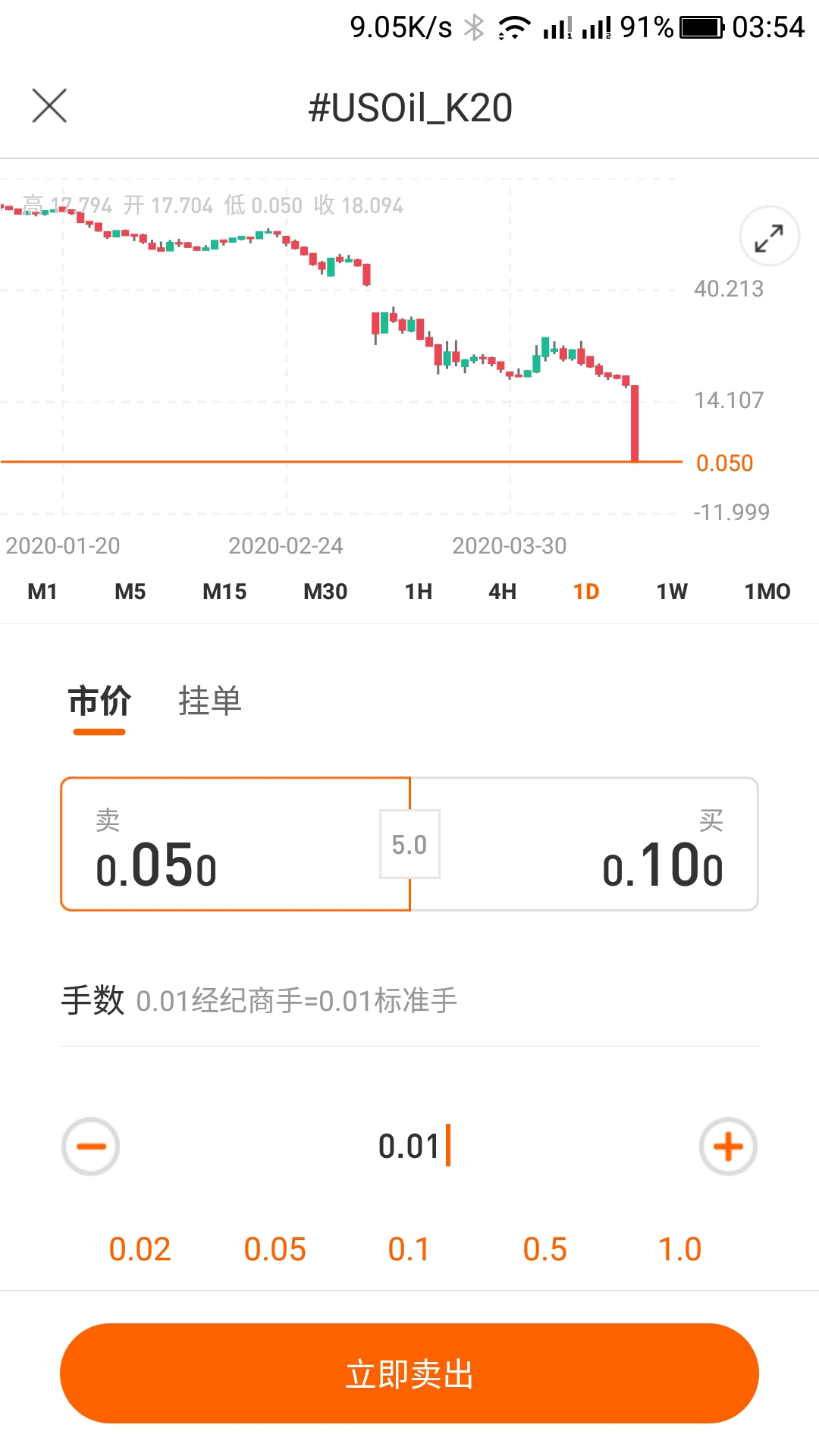Viewport: 819px width, 1456px height.
Task: Increase lot size with plus button
Action: coord(728,1147)
